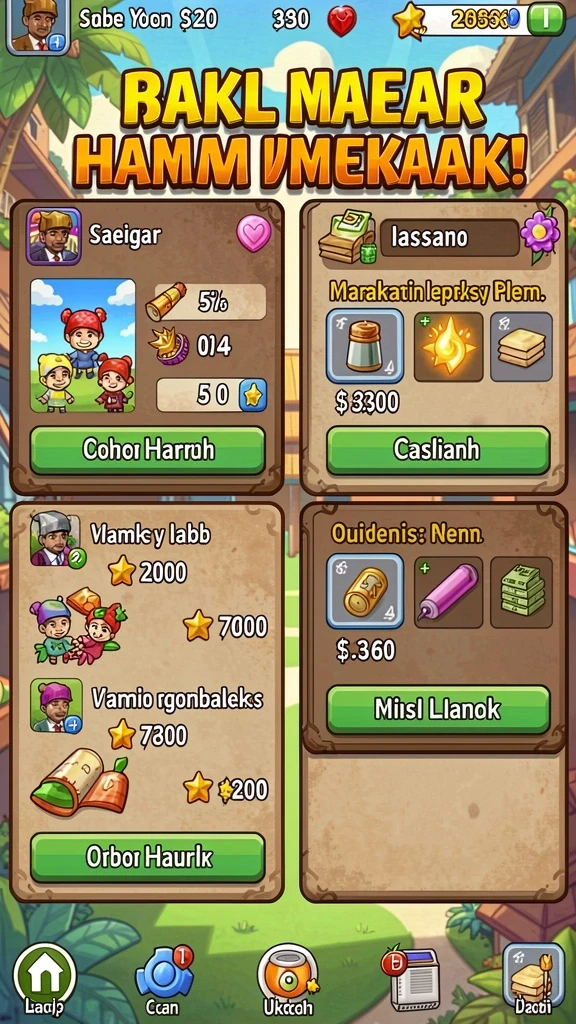Switch to the Ukccoh tab
The image size is (576, 1024).
click(287, 979)
